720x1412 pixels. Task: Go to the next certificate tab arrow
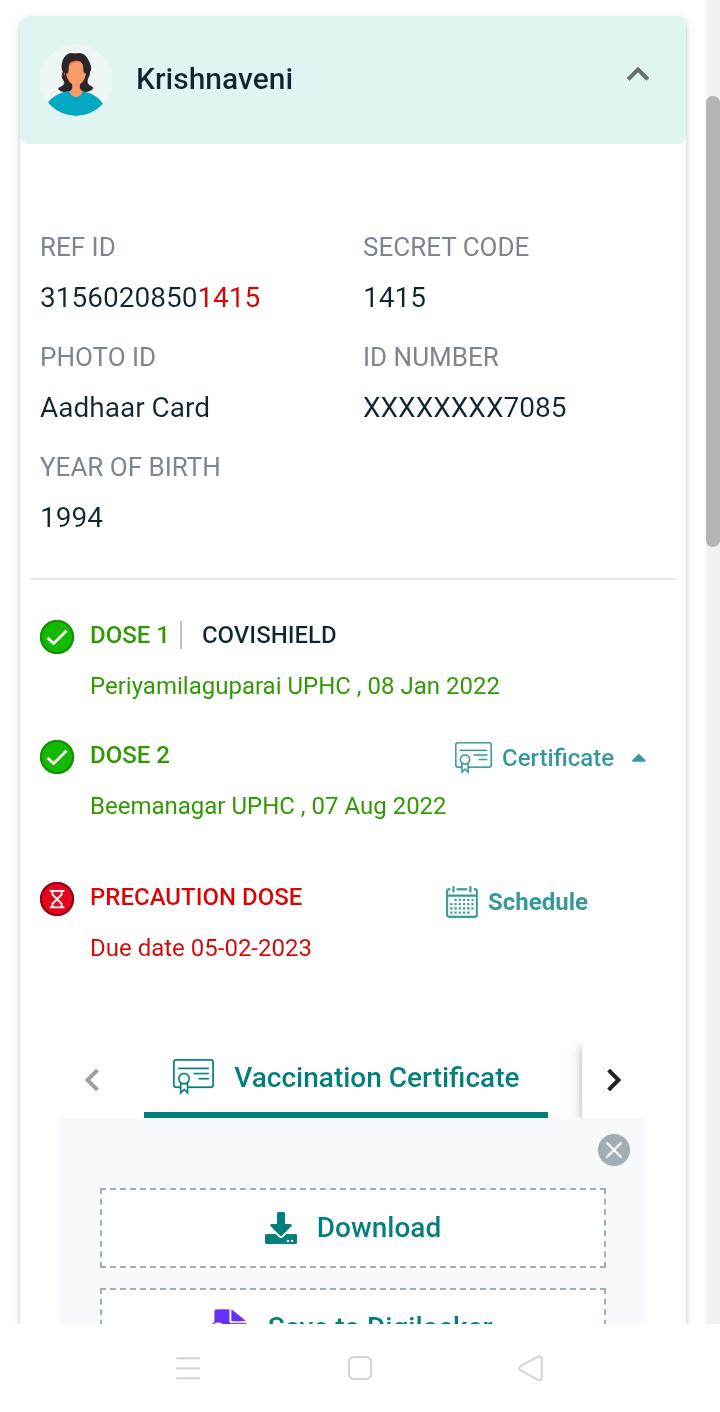614,1080
